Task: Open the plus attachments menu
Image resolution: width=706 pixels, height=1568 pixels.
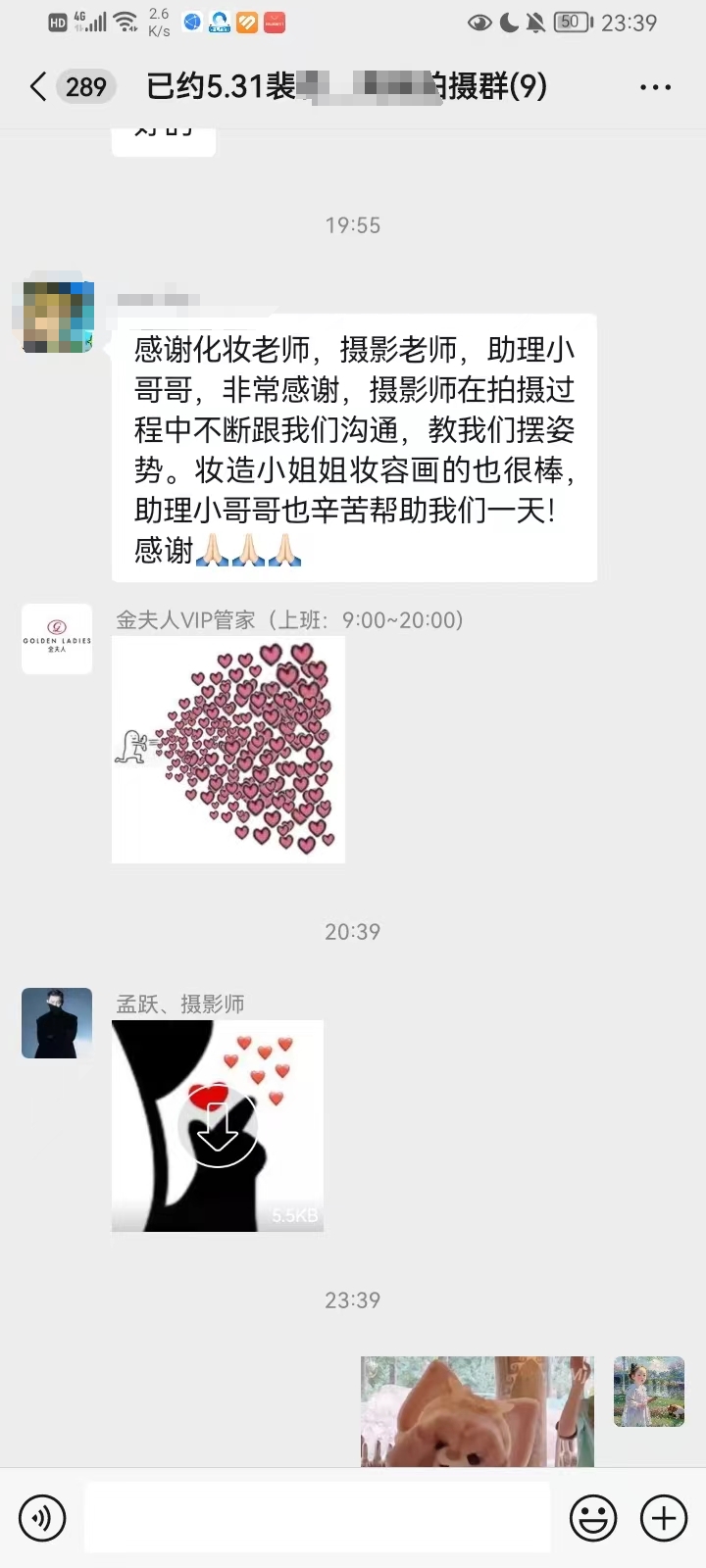Action: (x=664, y=1518)
